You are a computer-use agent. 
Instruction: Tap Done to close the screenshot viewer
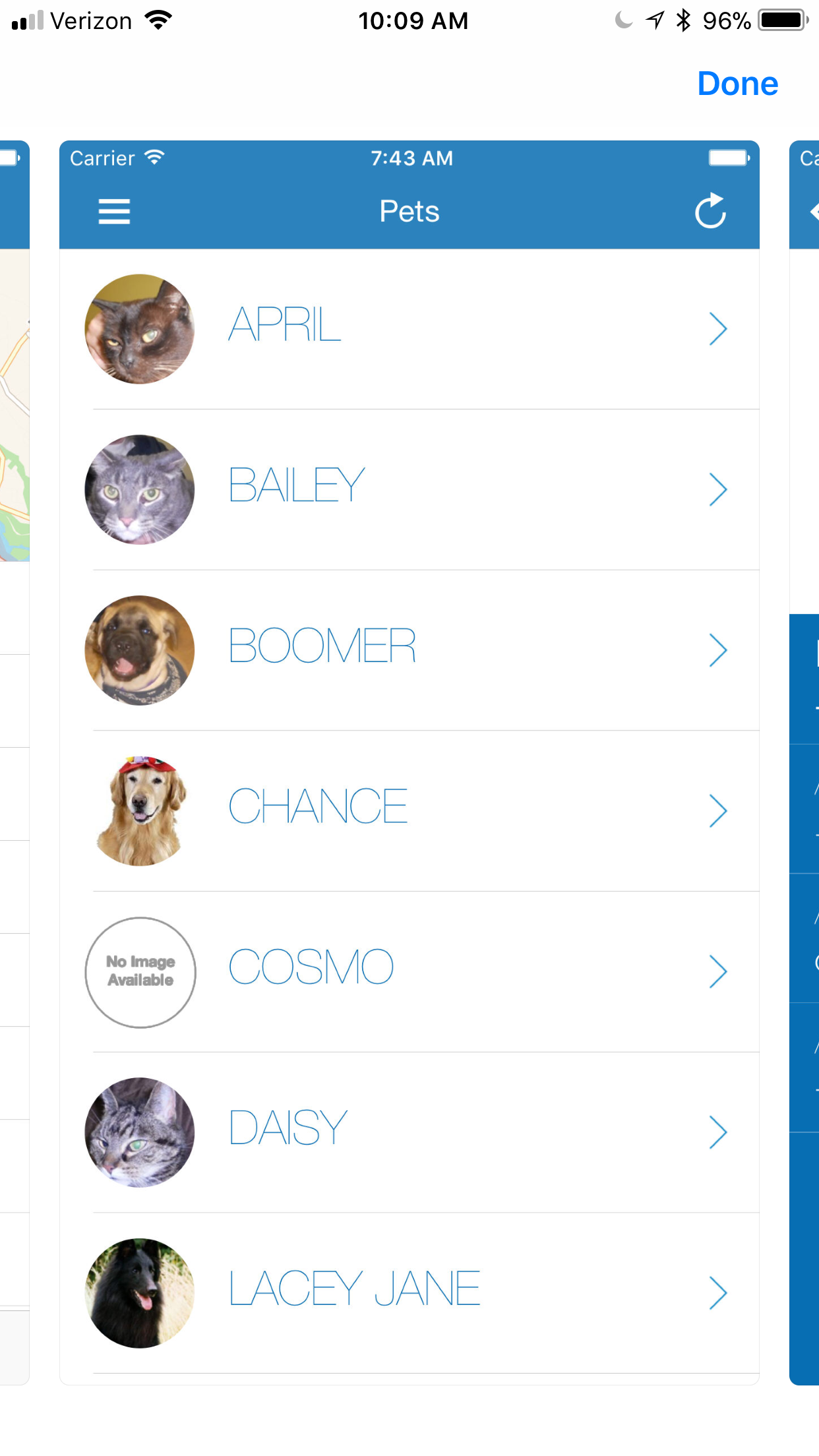(x=738, y=84)
